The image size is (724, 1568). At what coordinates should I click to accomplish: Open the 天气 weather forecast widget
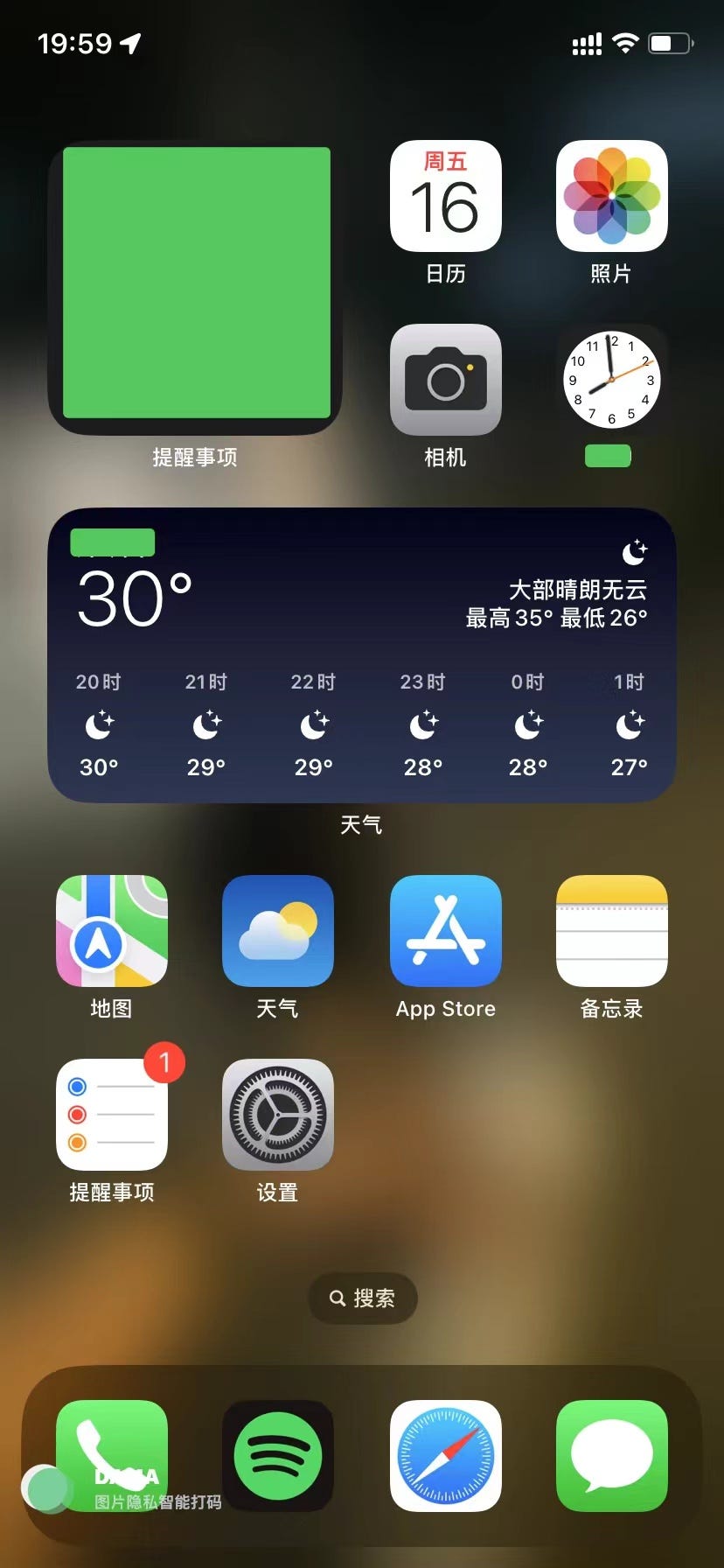[362, 654]
